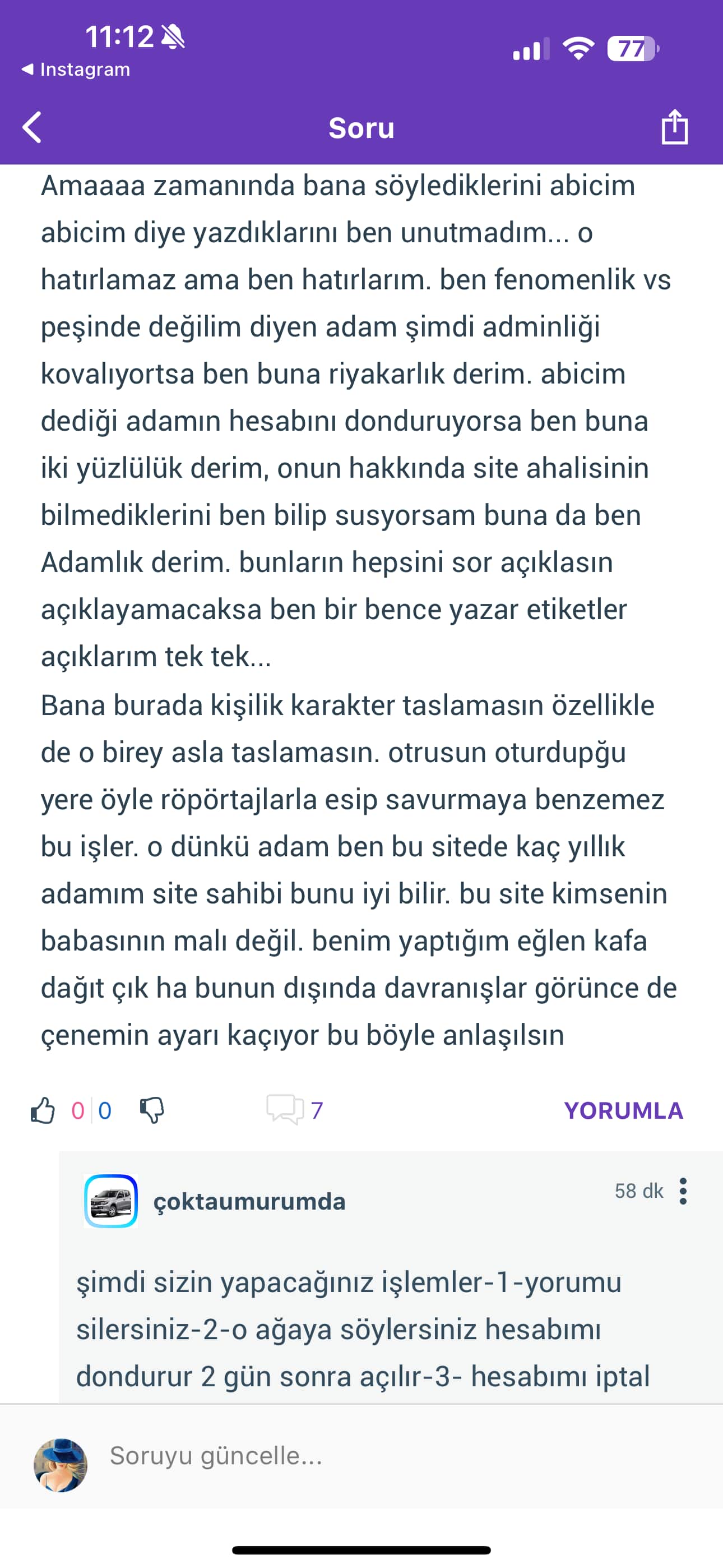The width and height of the screenshot is (723, 1568).
Task: Open the comments bubble showing 7
Action: 295,1110
